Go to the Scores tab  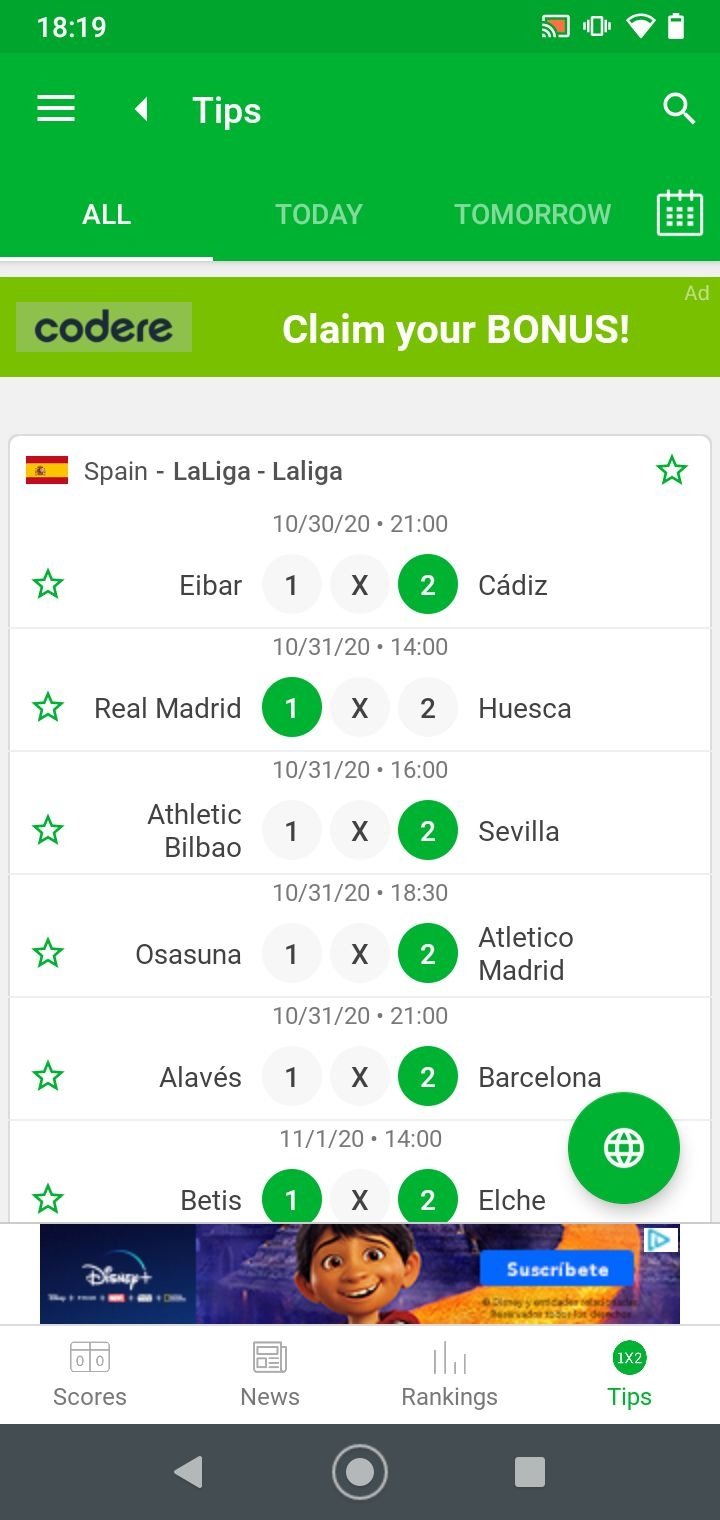coord(90,1375)
